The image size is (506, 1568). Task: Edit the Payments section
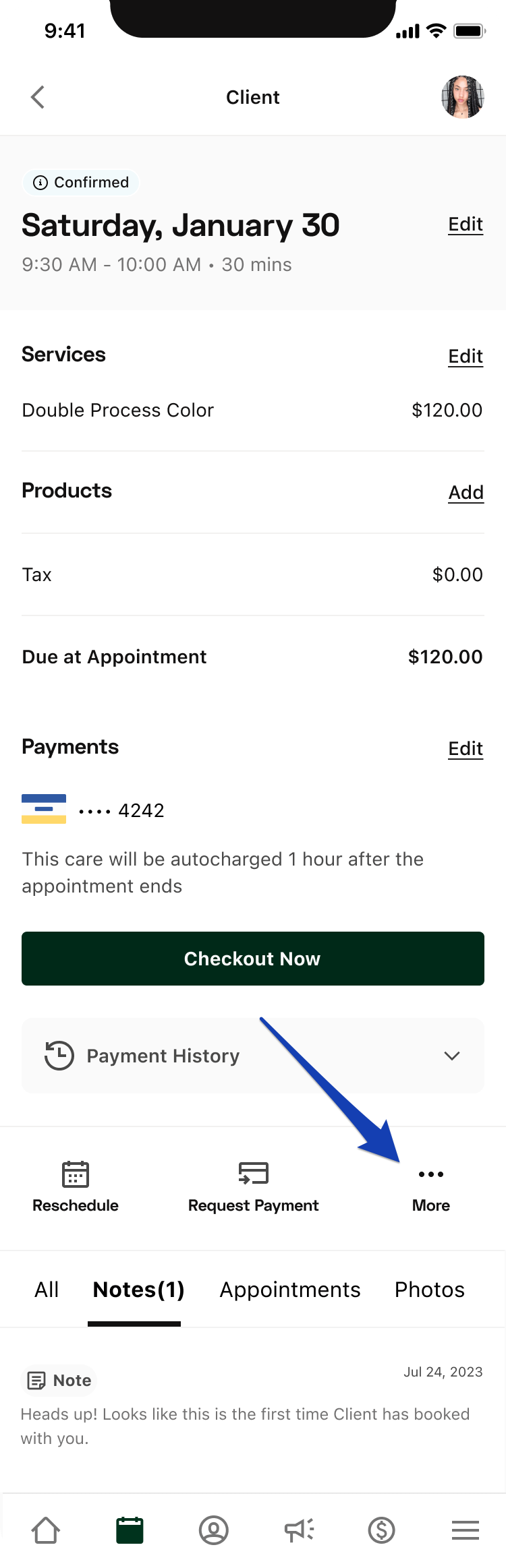pos(466,748)
